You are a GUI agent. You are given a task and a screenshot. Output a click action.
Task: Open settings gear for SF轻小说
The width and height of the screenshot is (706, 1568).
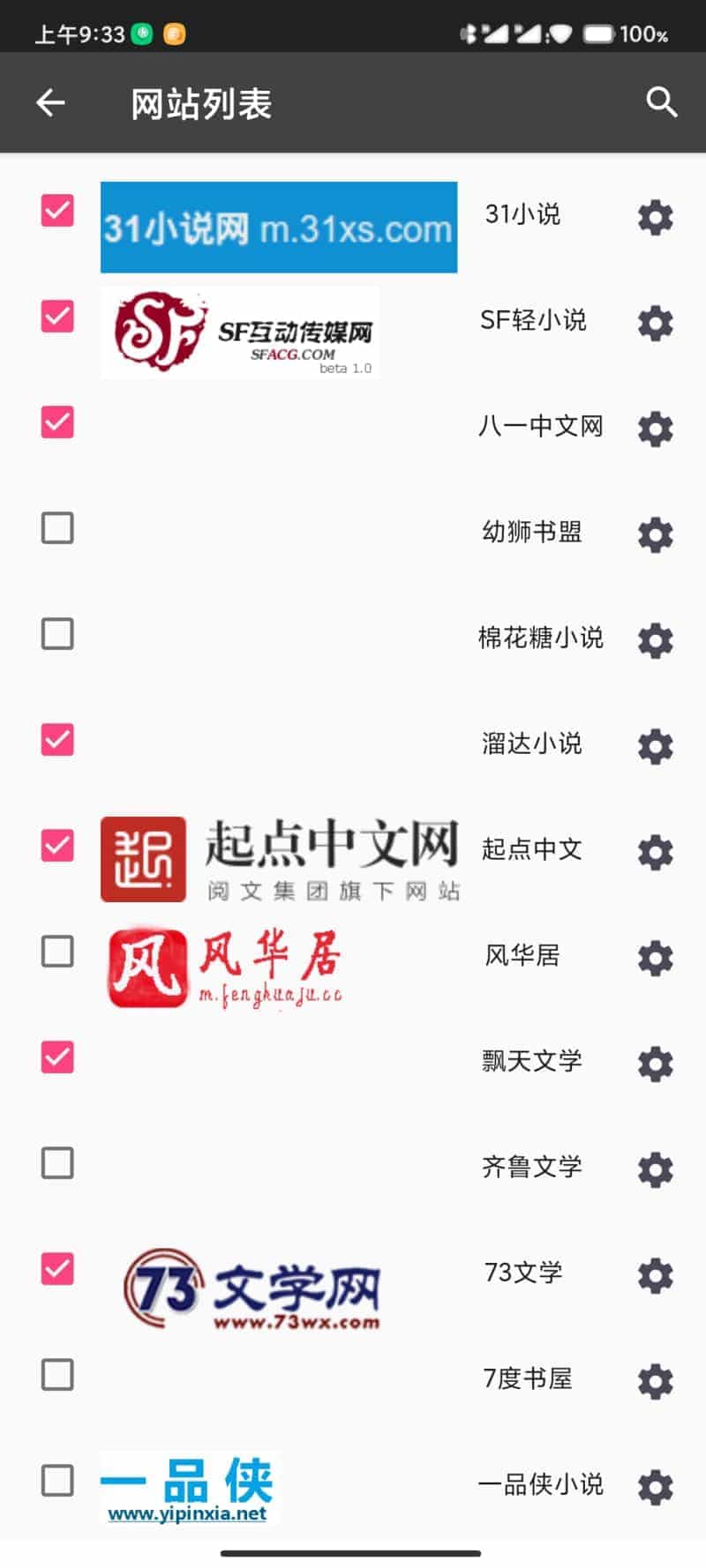click(x=655, y=324)
